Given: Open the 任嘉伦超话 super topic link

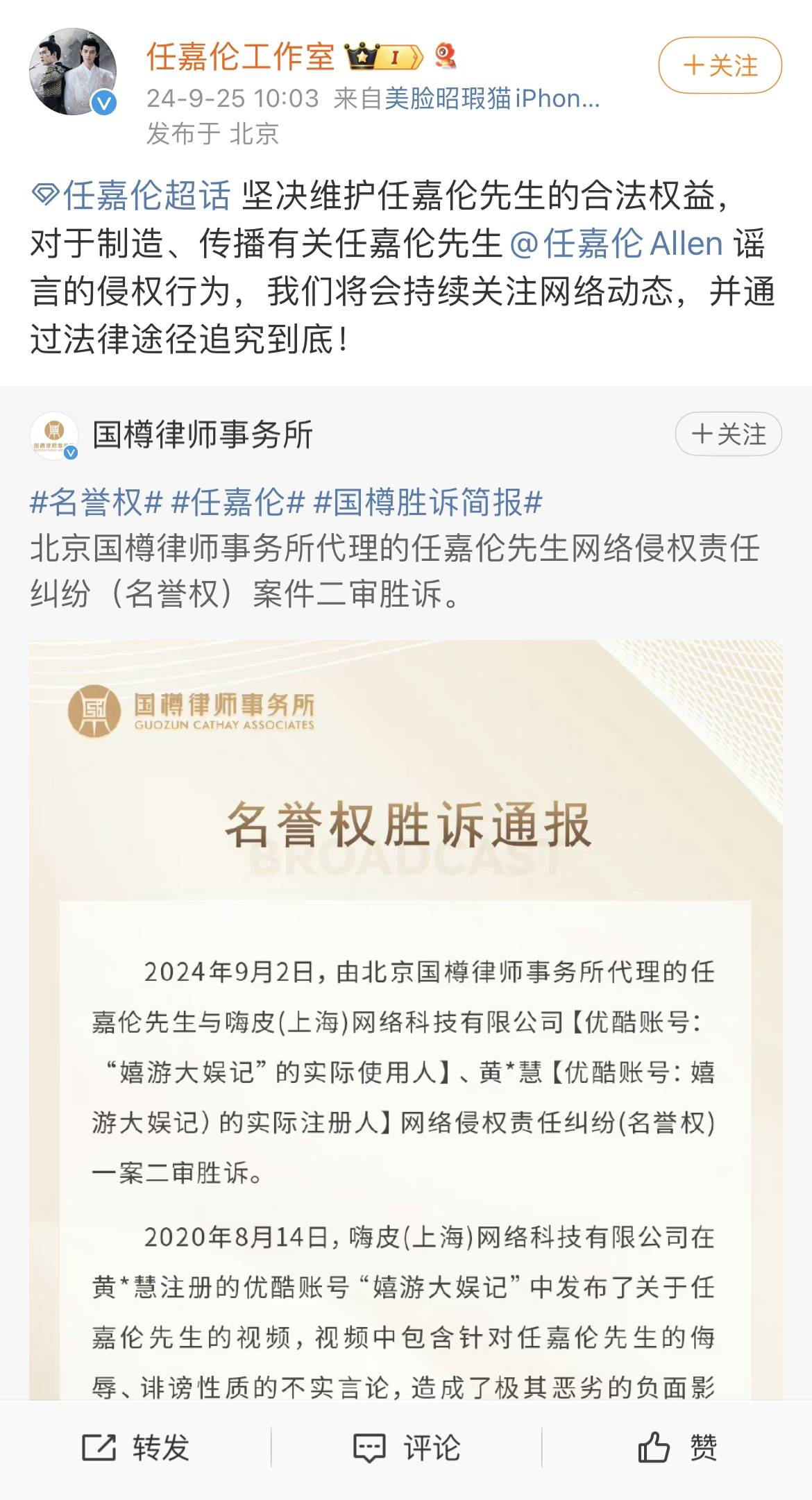Looking at the screenshot, I should [131, 196].
